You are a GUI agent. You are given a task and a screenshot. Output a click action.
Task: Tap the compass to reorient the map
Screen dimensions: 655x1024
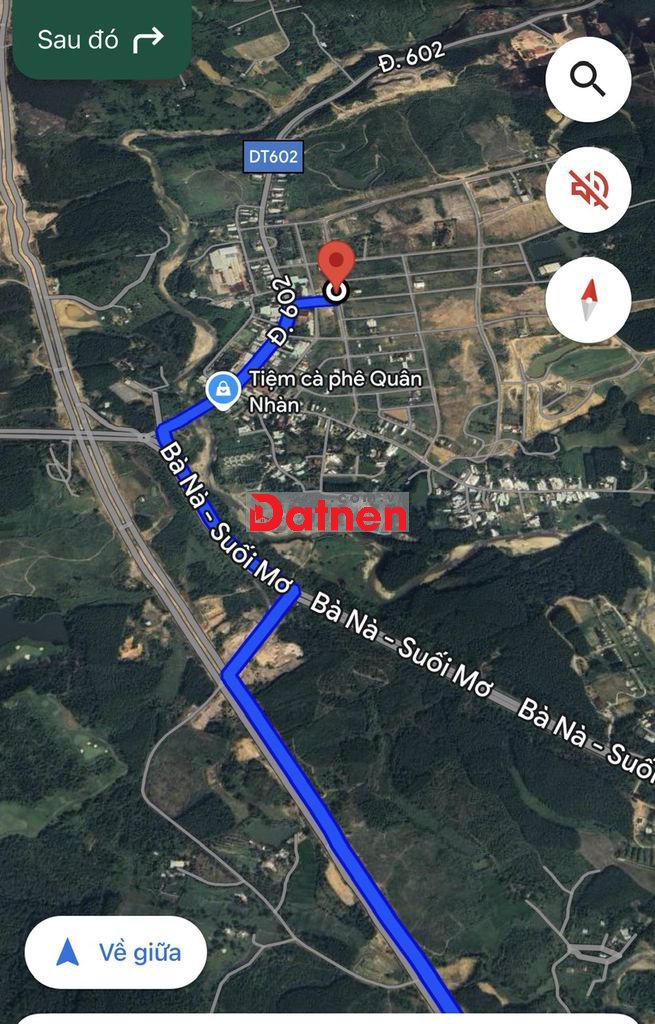point(588,299)
